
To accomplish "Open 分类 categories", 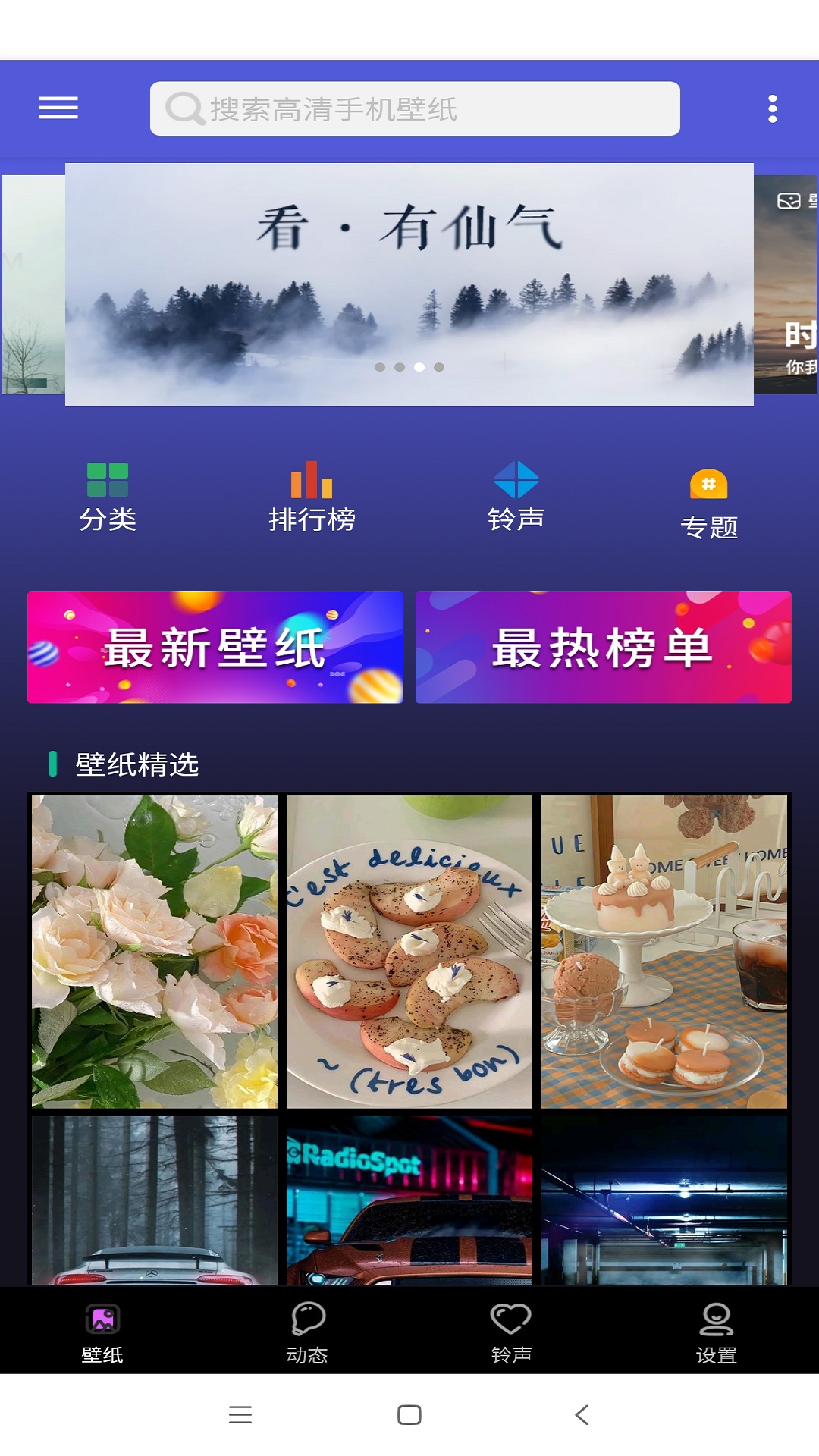I will pos(108,497).
